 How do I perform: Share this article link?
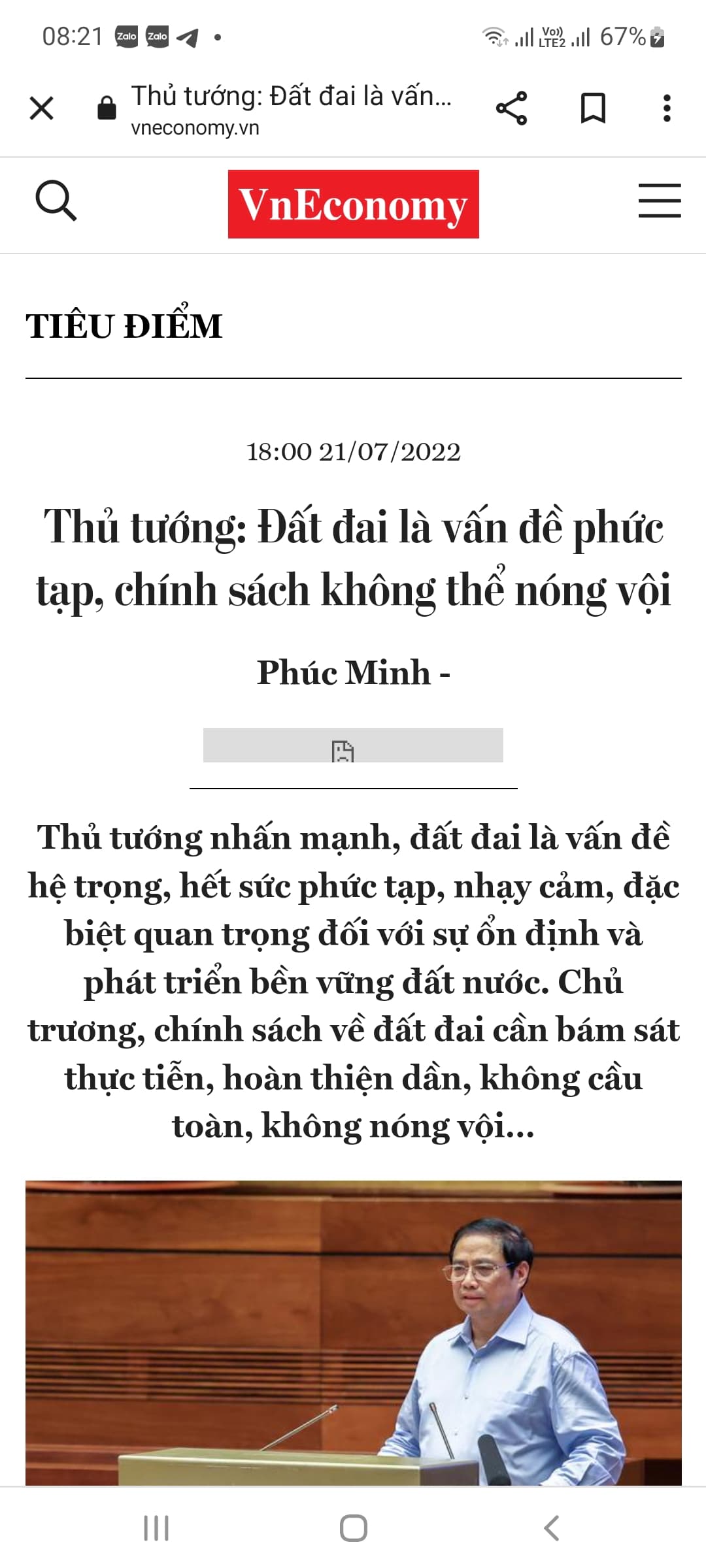(511, 108)
